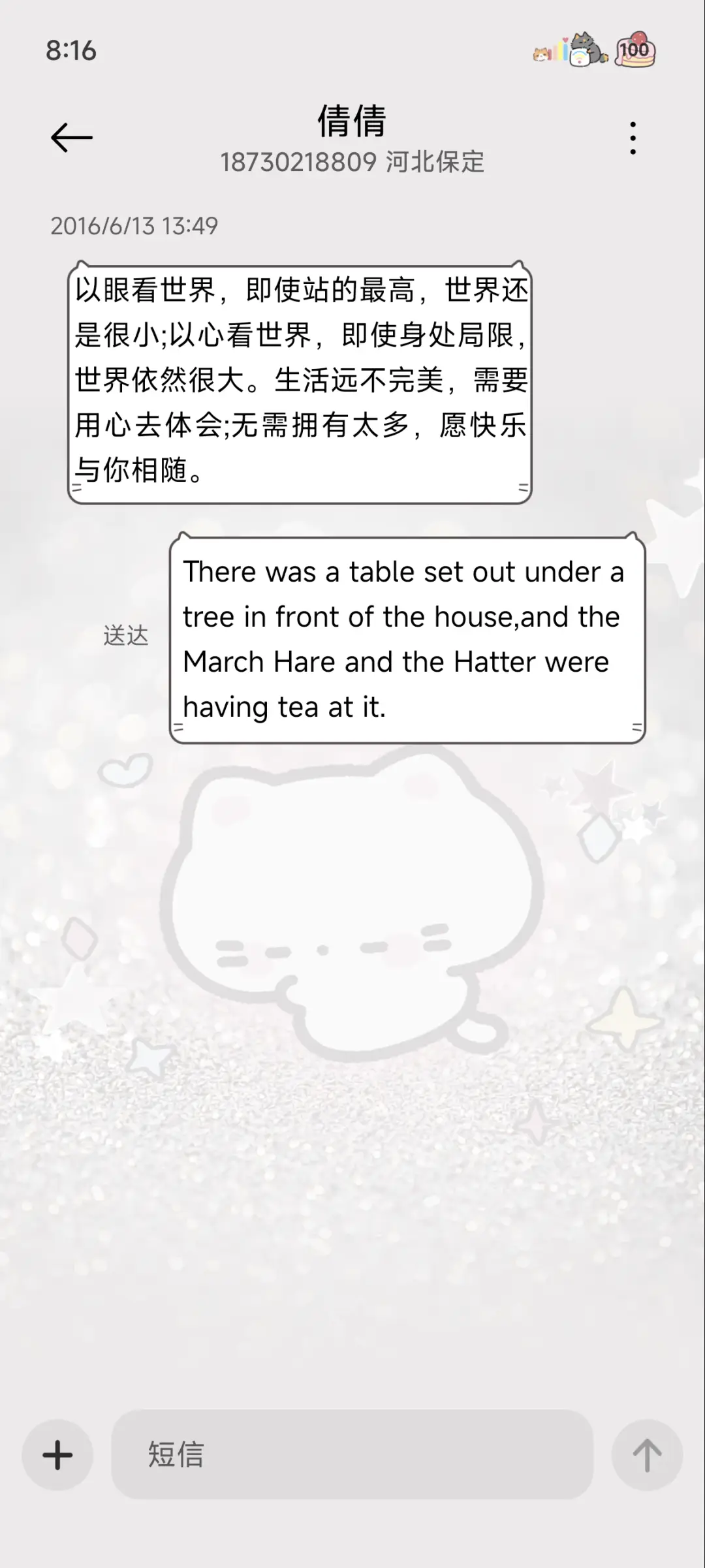The width and height of the screenshot is (705, 1568).
Task: Tap the timestamp 2016/6/13 13:49
Action: 134,227
